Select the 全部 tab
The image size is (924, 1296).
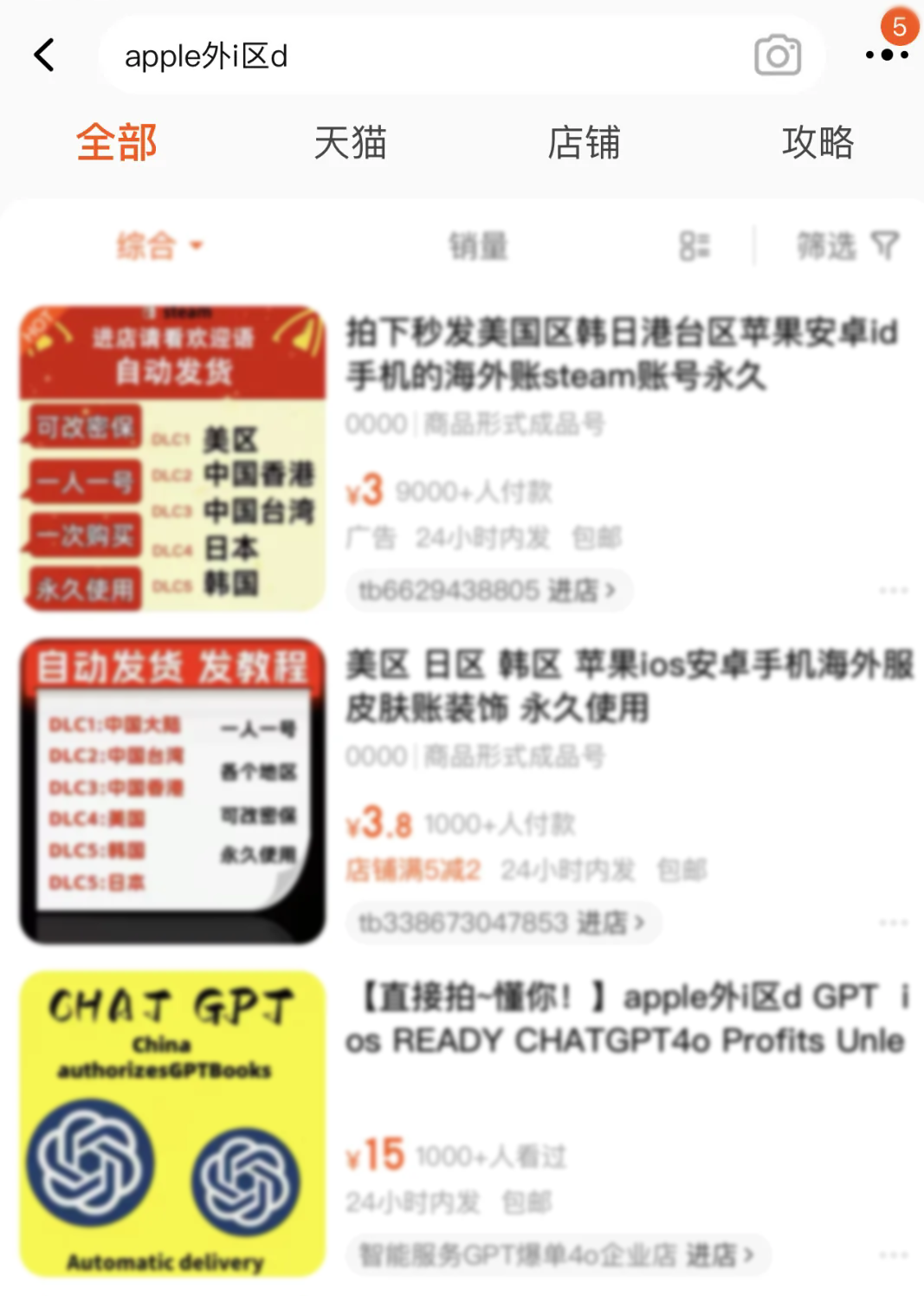[x=116, y=143]
